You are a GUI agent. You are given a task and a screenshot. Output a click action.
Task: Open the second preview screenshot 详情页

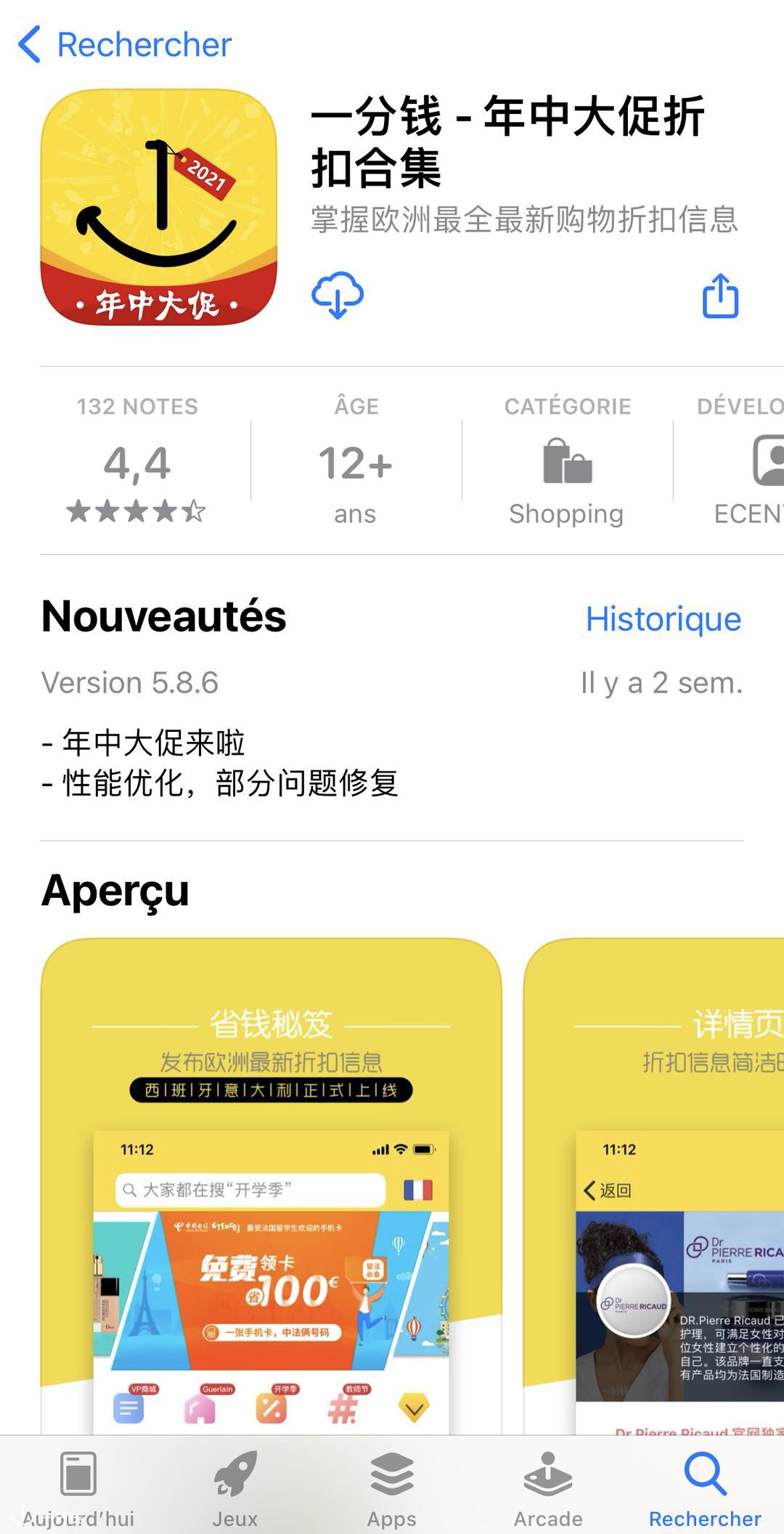[653, 1185]
